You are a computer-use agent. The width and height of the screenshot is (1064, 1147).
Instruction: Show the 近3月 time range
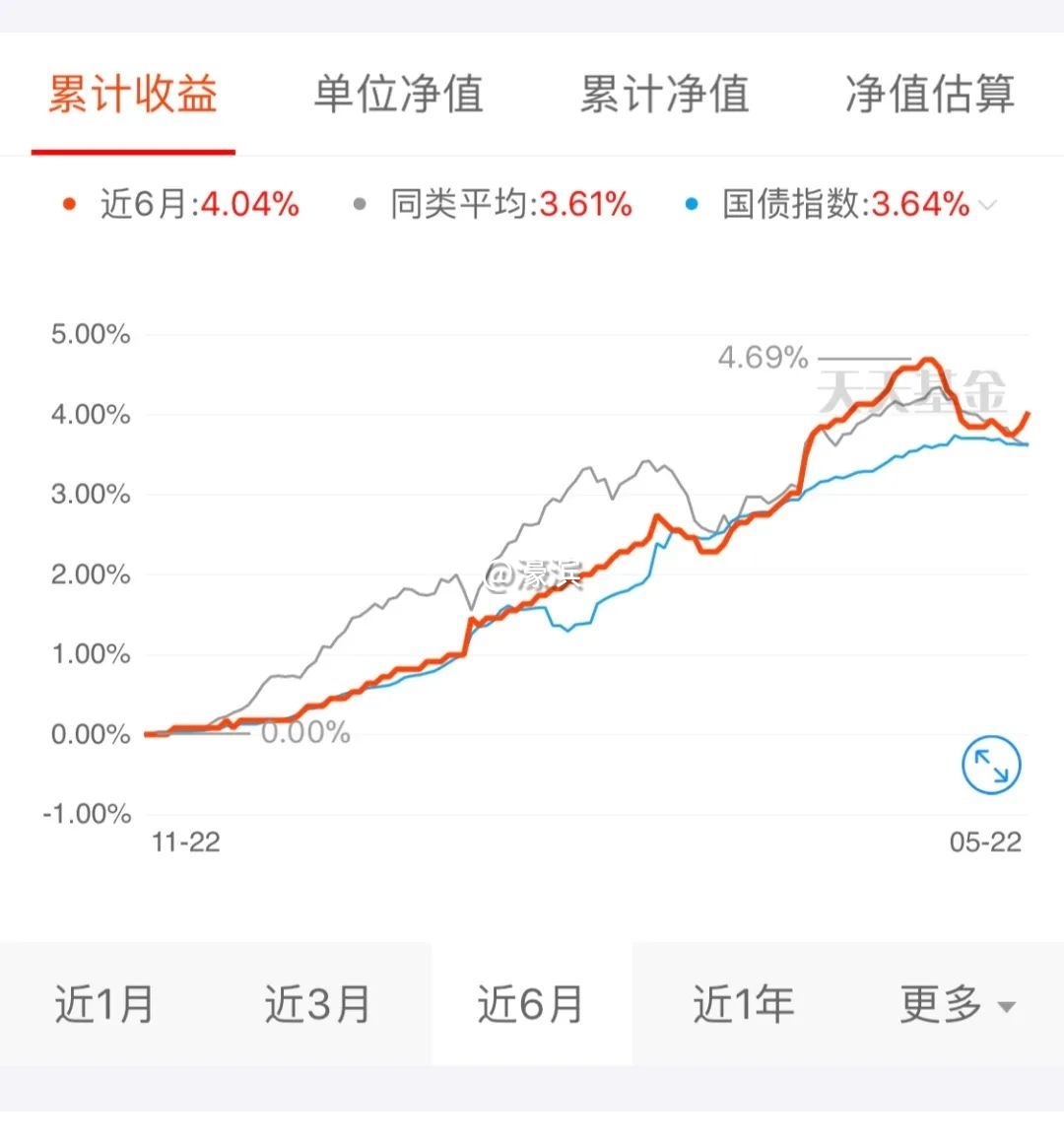(317, 1004)
